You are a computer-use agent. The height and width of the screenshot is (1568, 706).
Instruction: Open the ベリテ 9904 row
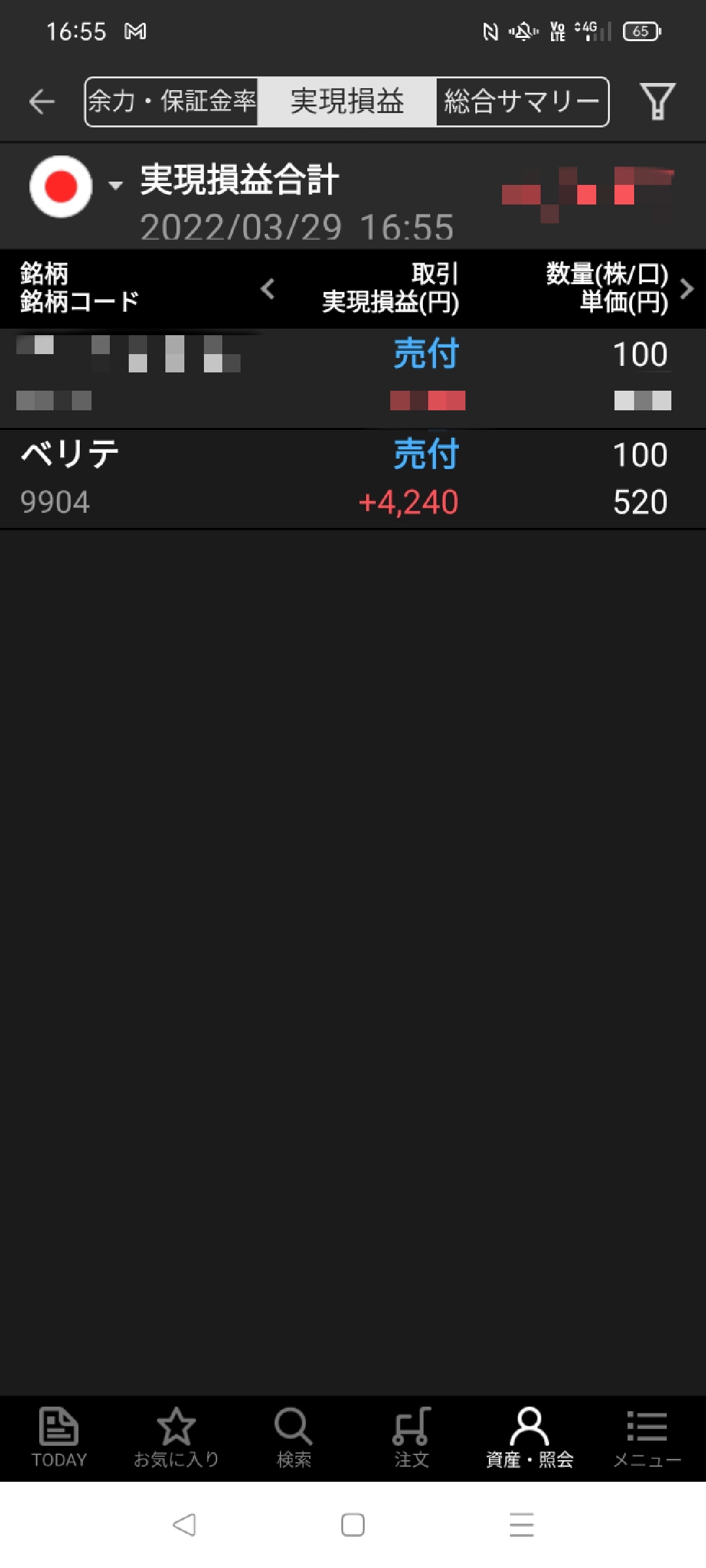[x=353, y=478]
